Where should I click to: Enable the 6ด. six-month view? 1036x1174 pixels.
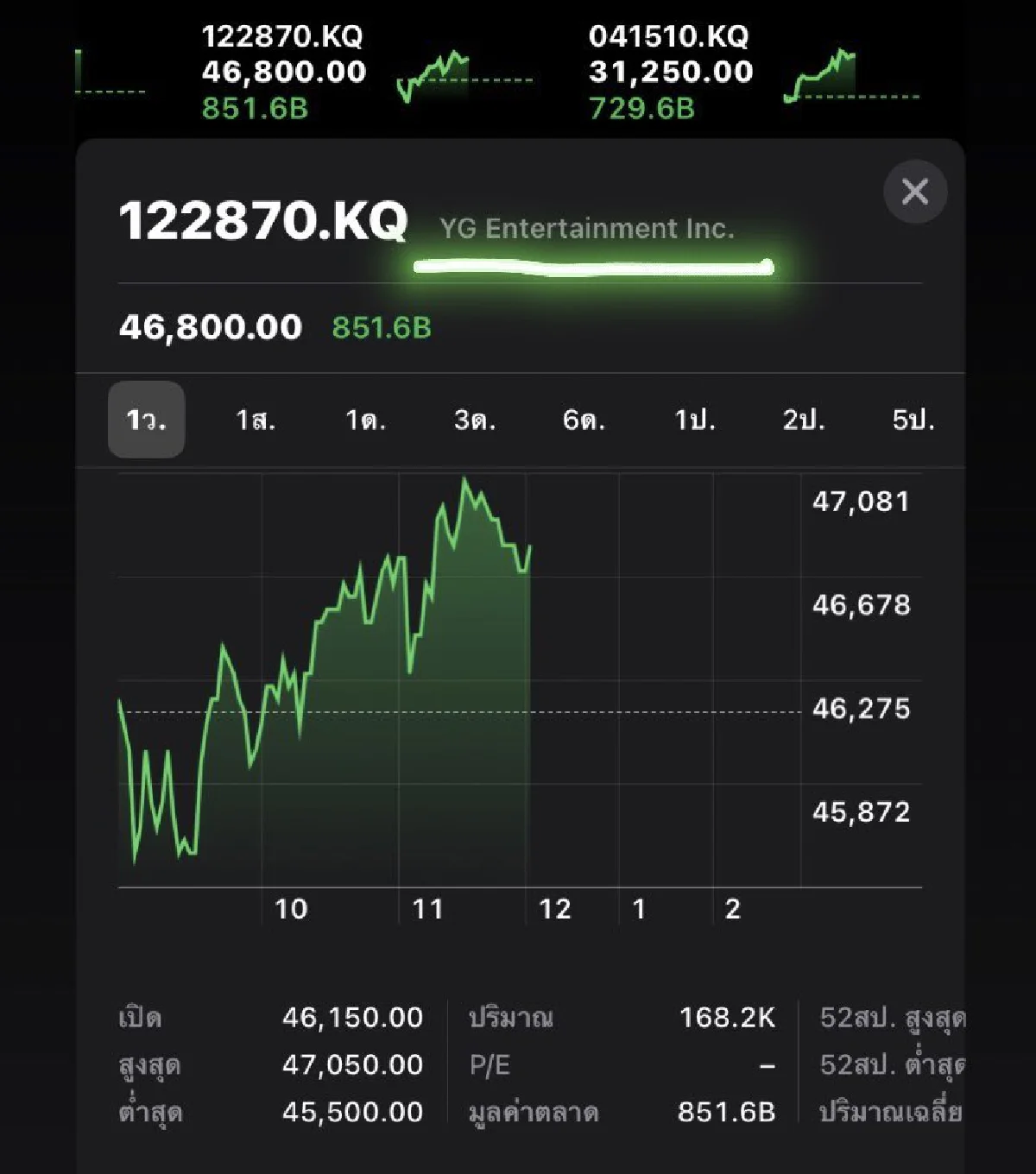(585, 420)
